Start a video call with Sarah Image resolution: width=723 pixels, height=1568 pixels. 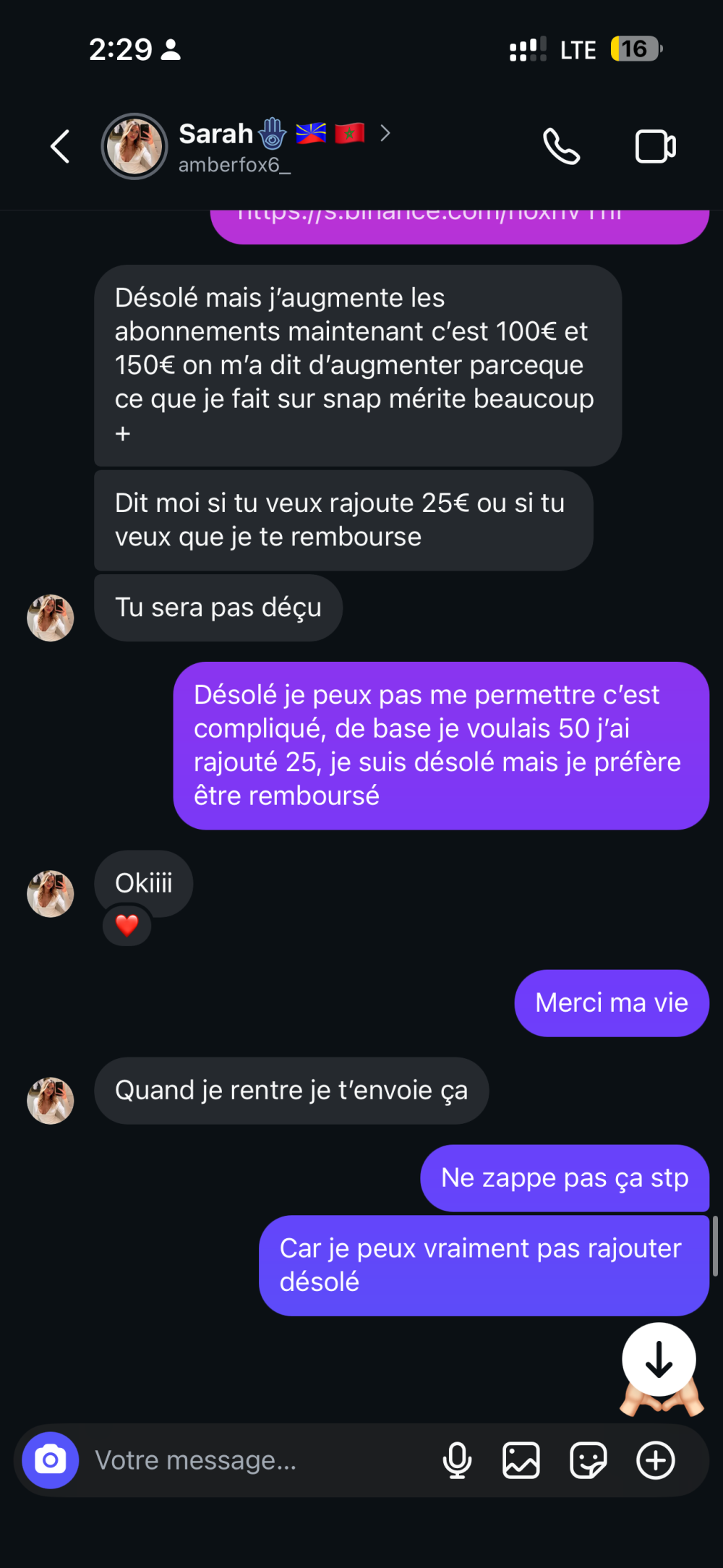click(x=655, y=147)
